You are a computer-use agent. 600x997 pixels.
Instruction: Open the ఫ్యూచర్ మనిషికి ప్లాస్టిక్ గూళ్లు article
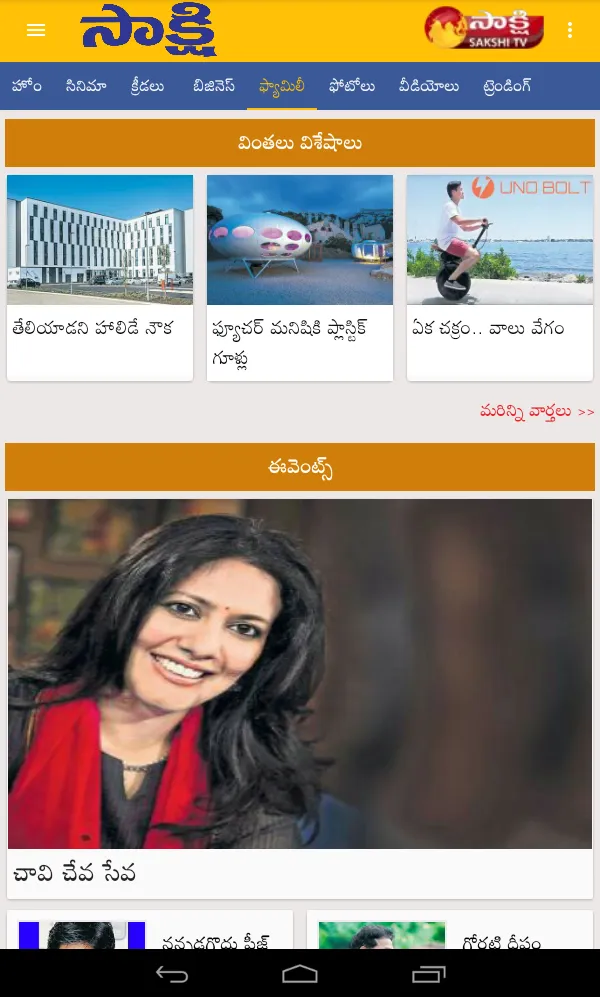(300, 277)
